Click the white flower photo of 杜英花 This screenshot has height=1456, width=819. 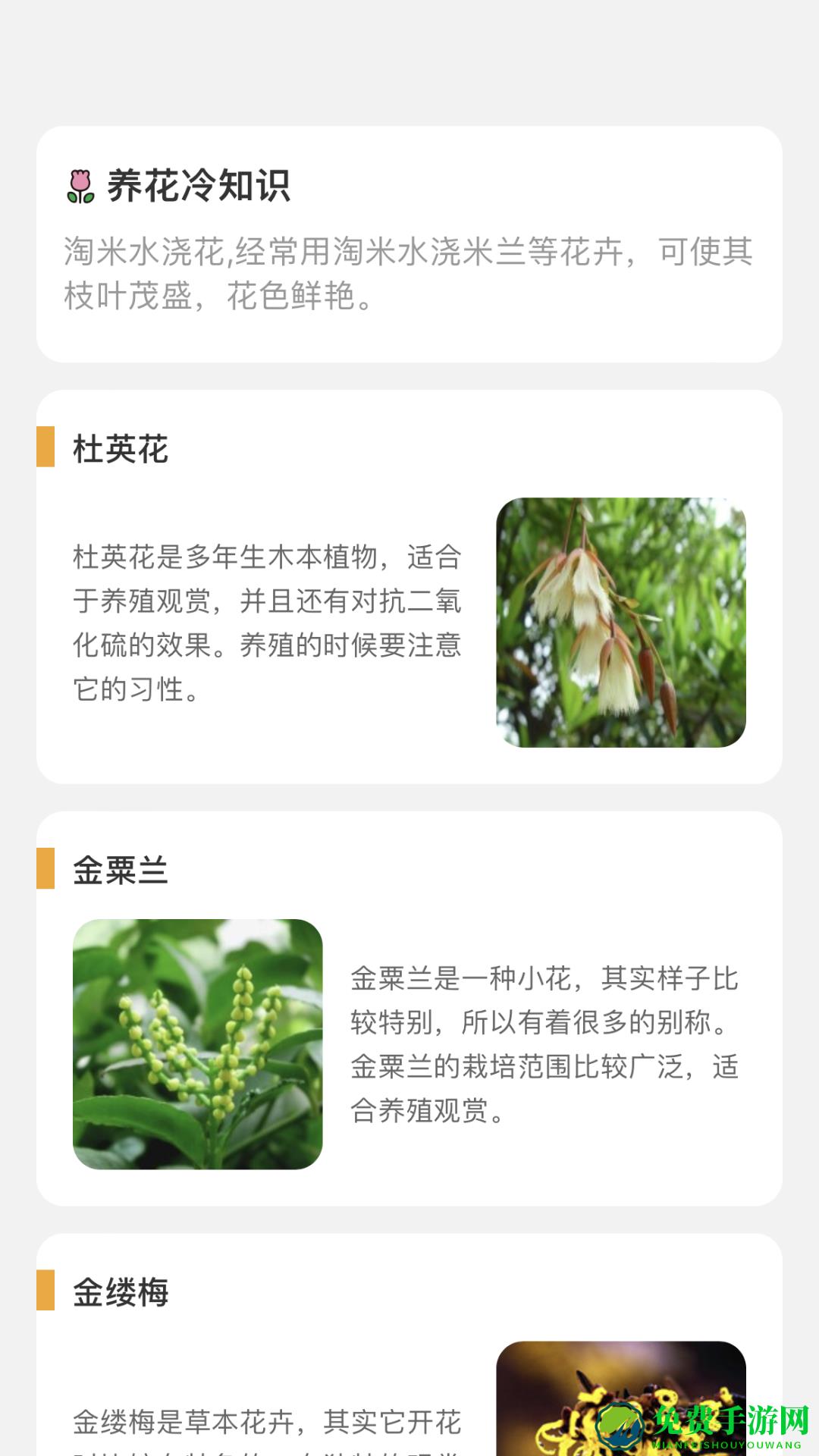pos(622,622)
